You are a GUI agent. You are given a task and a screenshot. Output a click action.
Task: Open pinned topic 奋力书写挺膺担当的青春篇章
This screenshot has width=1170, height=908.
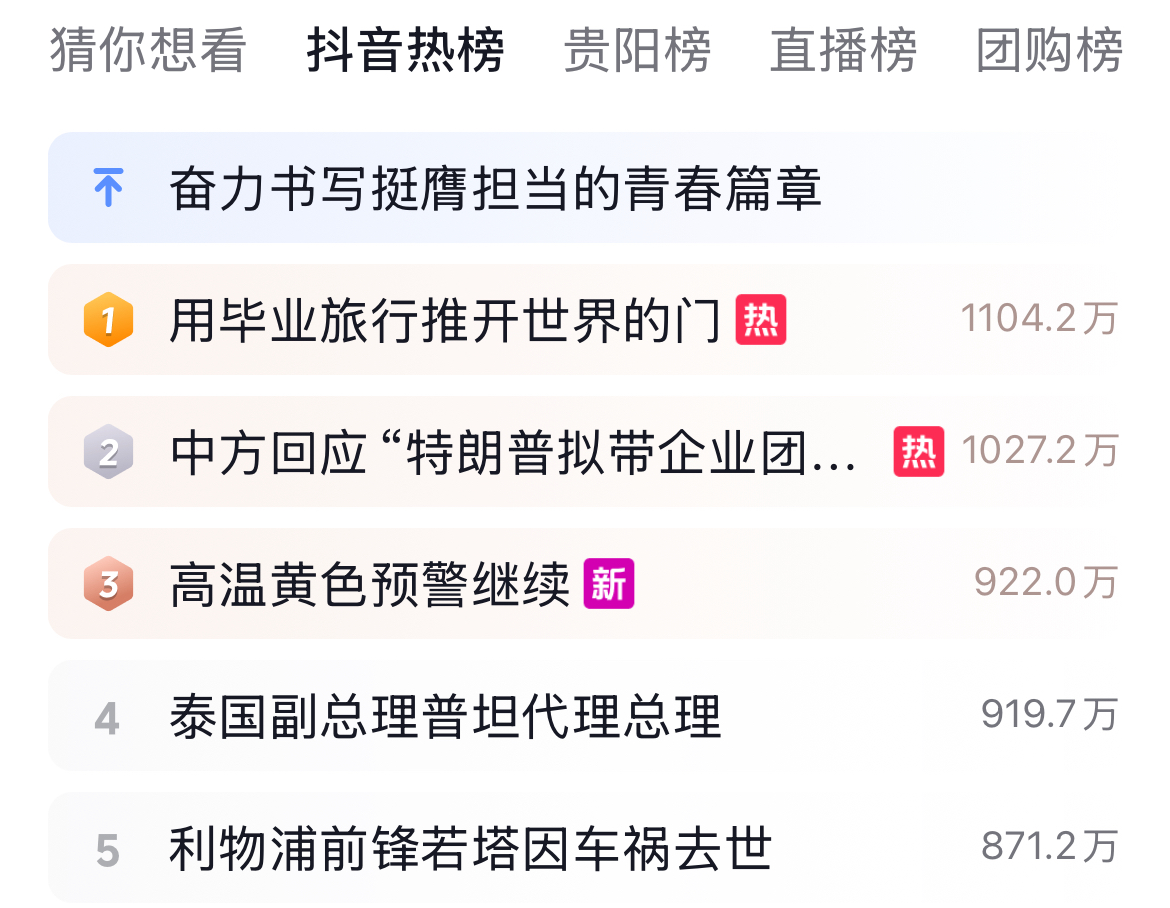coord(585,188)
